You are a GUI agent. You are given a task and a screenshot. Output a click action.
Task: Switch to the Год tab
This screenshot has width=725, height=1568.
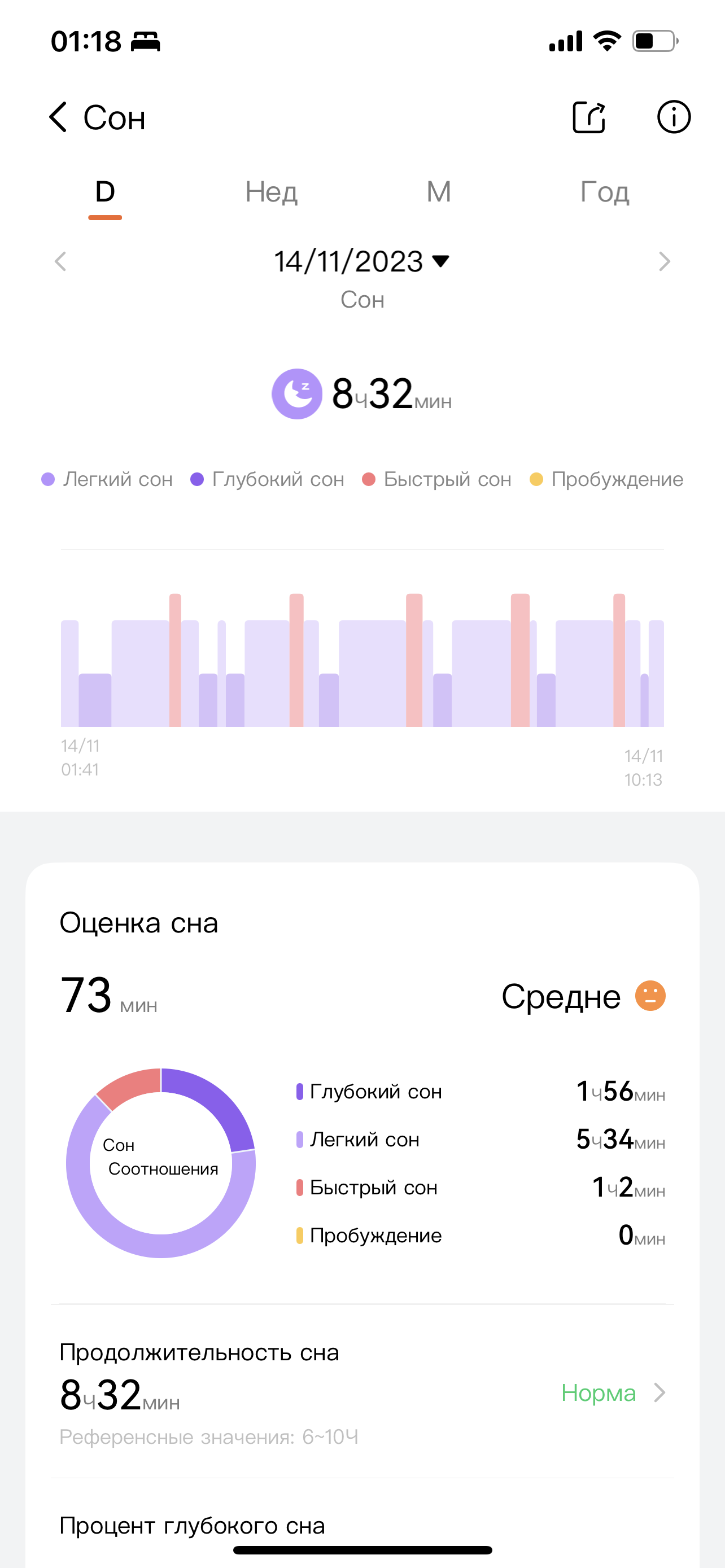tap(605, 192)
